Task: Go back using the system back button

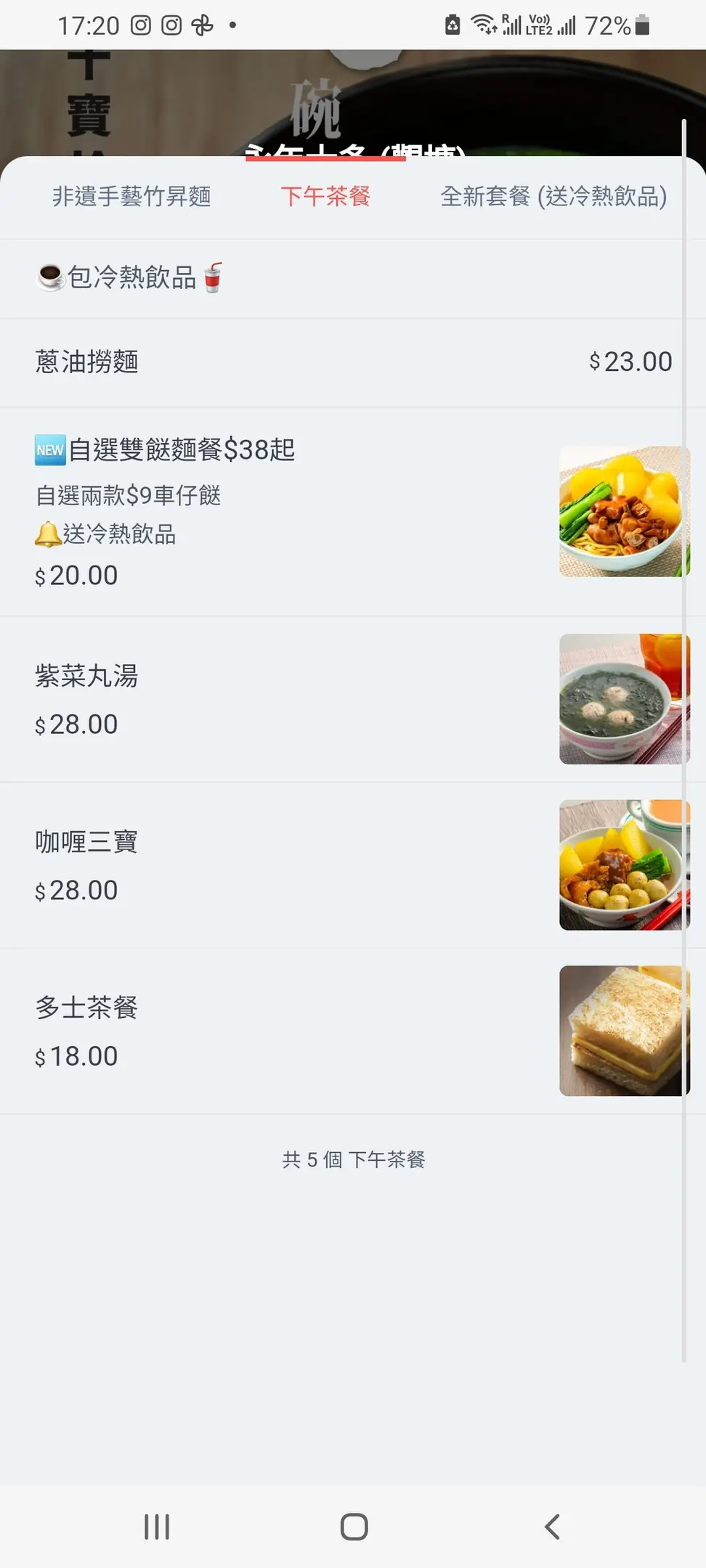Action: click(x=552, y=1527)
